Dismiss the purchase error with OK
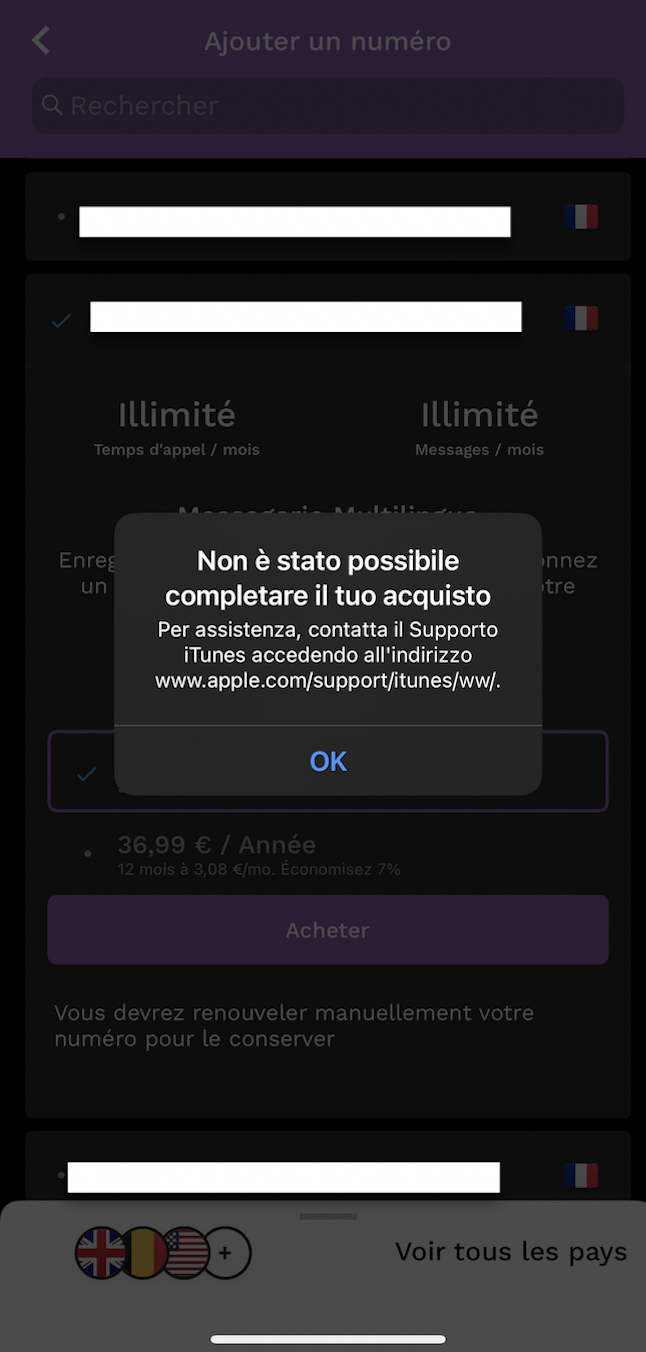 point(328,761)
